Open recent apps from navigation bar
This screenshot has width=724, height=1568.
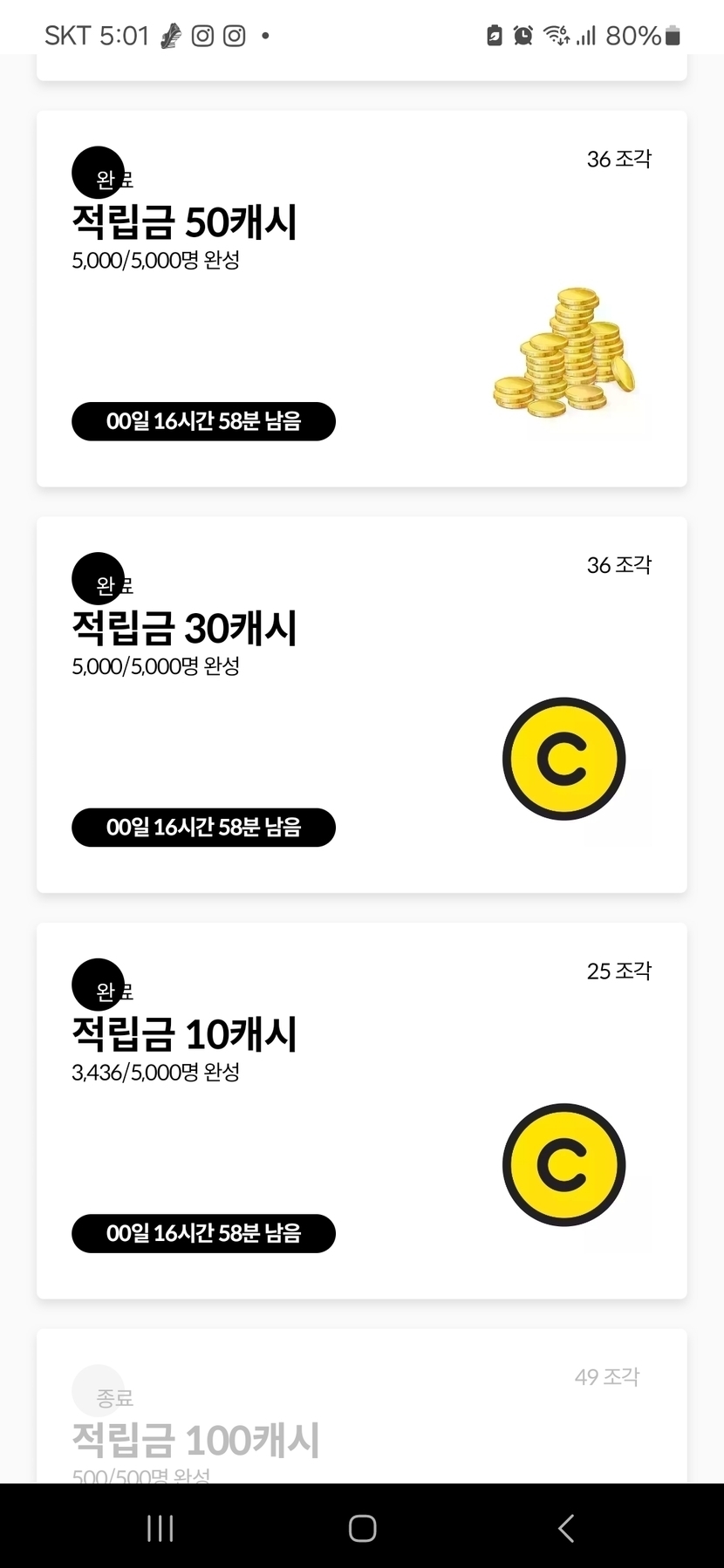(161, 1527)
